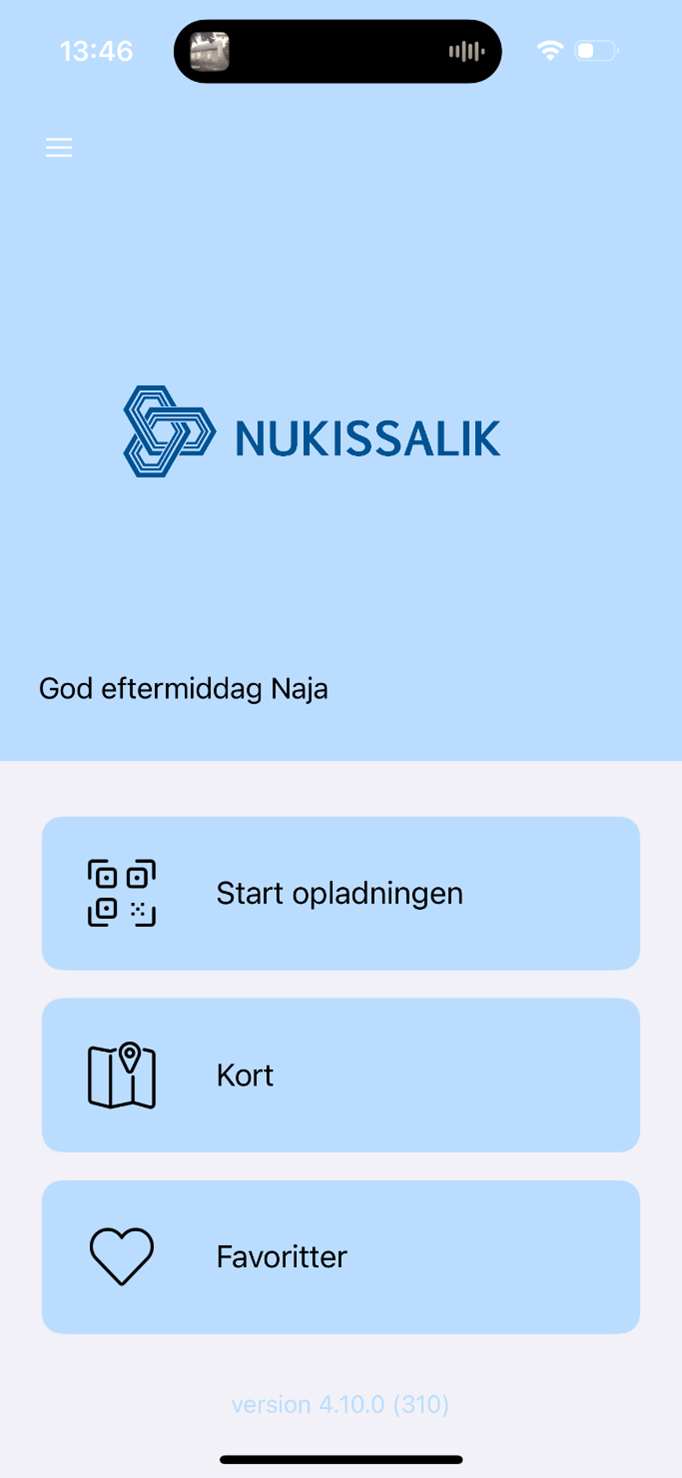Go to Favoritter
Viewport: 682px width, 1478px height.
point(340,1257)
